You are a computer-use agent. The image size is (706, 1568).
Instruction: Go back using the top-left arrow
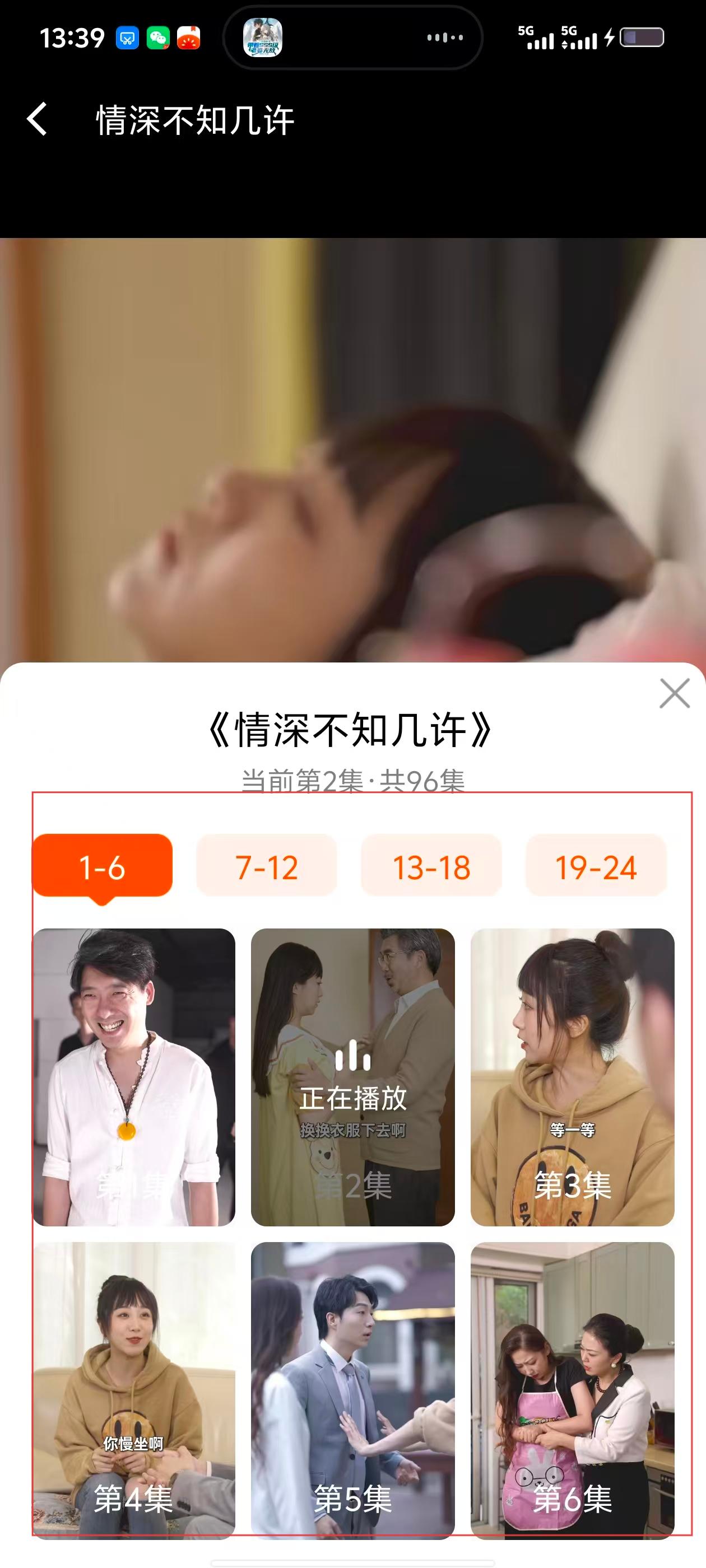coord(38,119)
